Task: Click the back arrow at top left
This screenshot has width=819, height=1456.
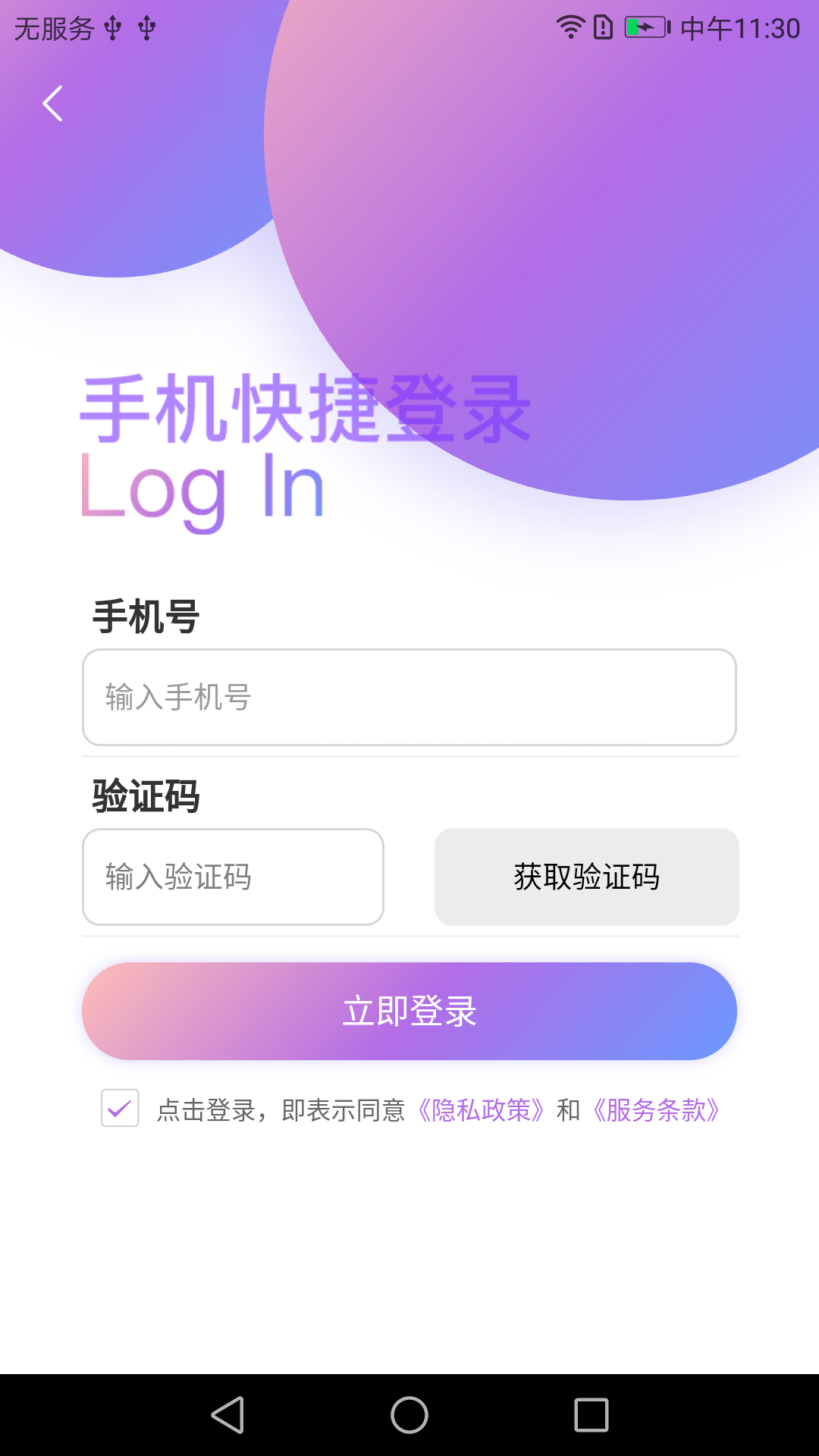Action: [53, 104]
